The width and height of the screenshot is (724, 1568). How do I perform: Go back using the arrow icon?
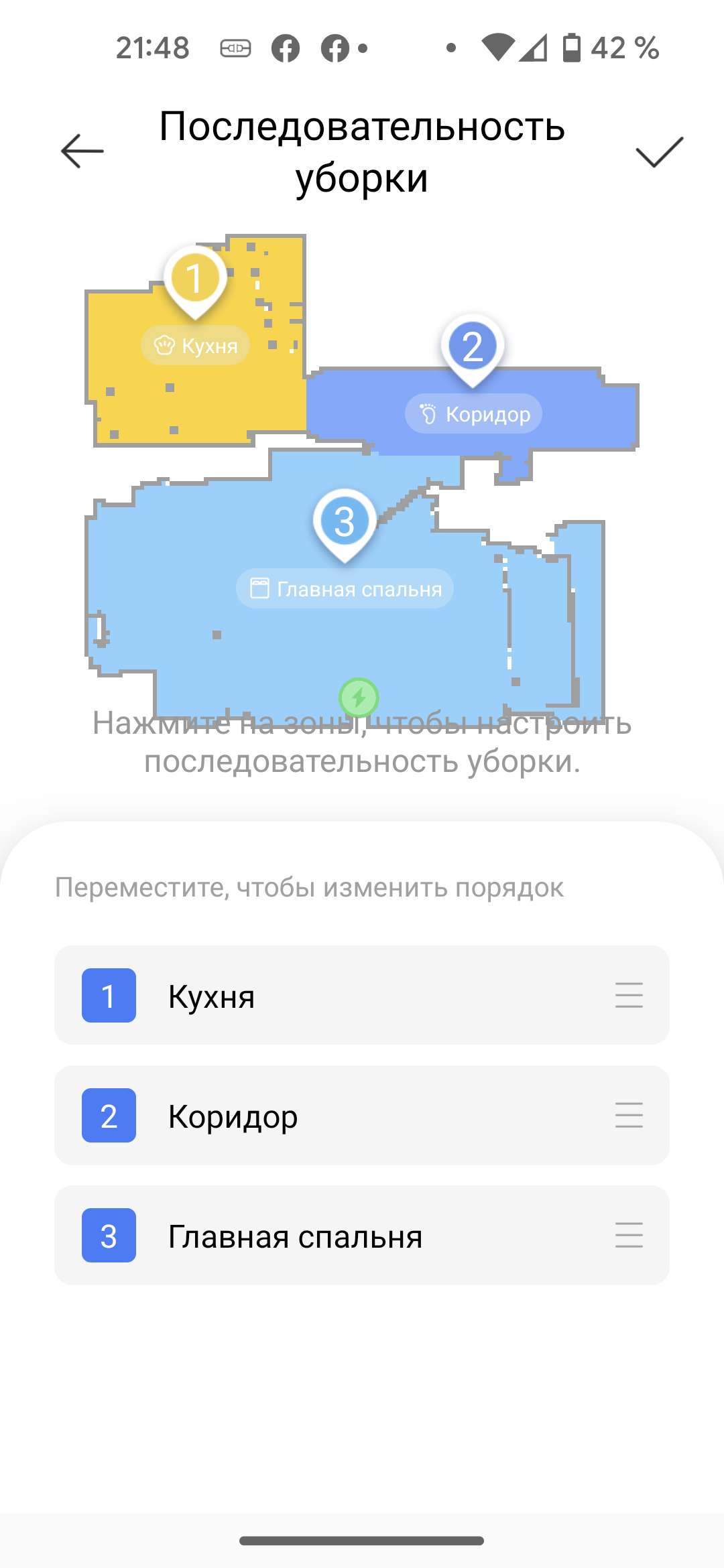coord(82,151)
